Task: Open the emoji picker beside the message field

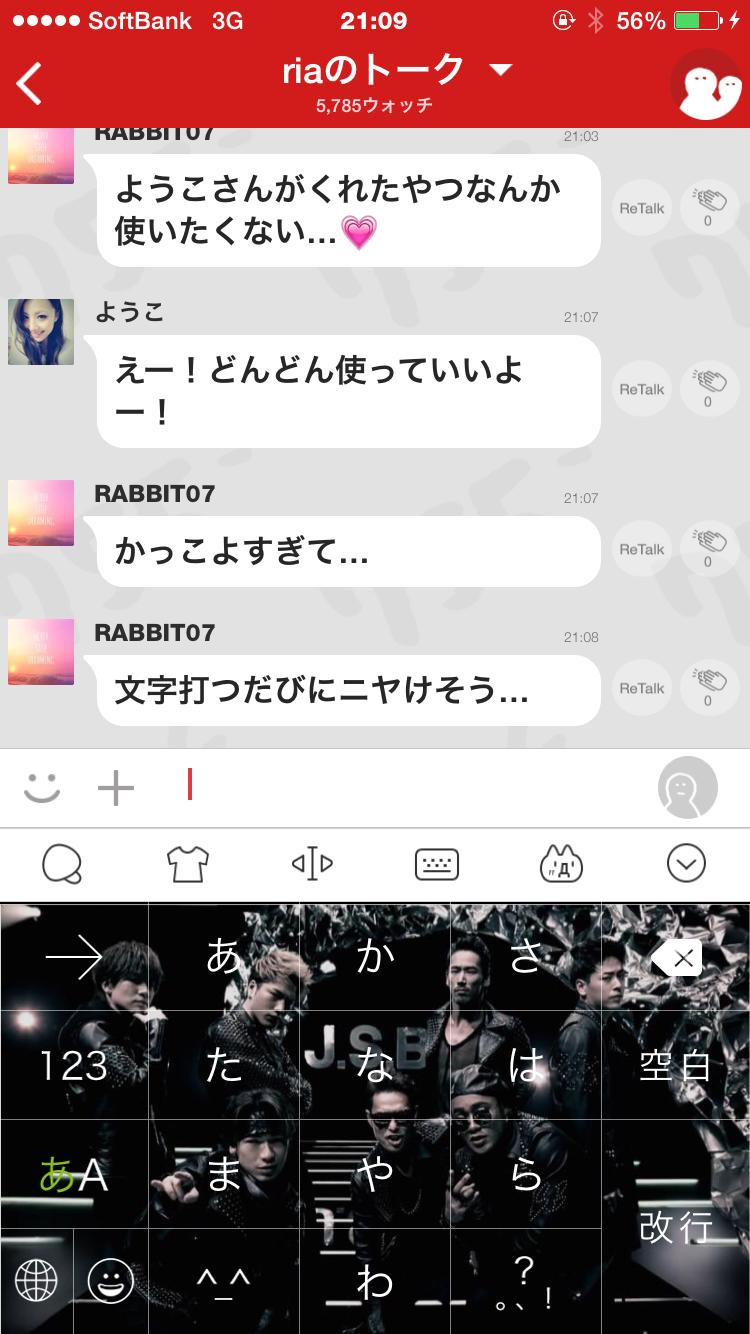Action: pos(42,788)
